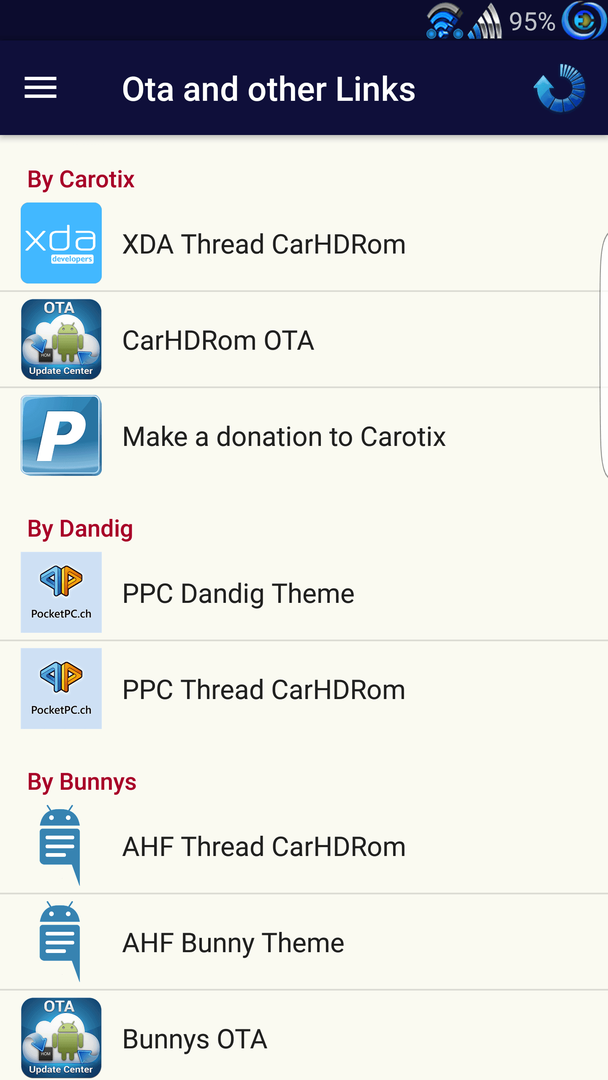
Task: Open the hamburger drawer menu
Action: 41,88
